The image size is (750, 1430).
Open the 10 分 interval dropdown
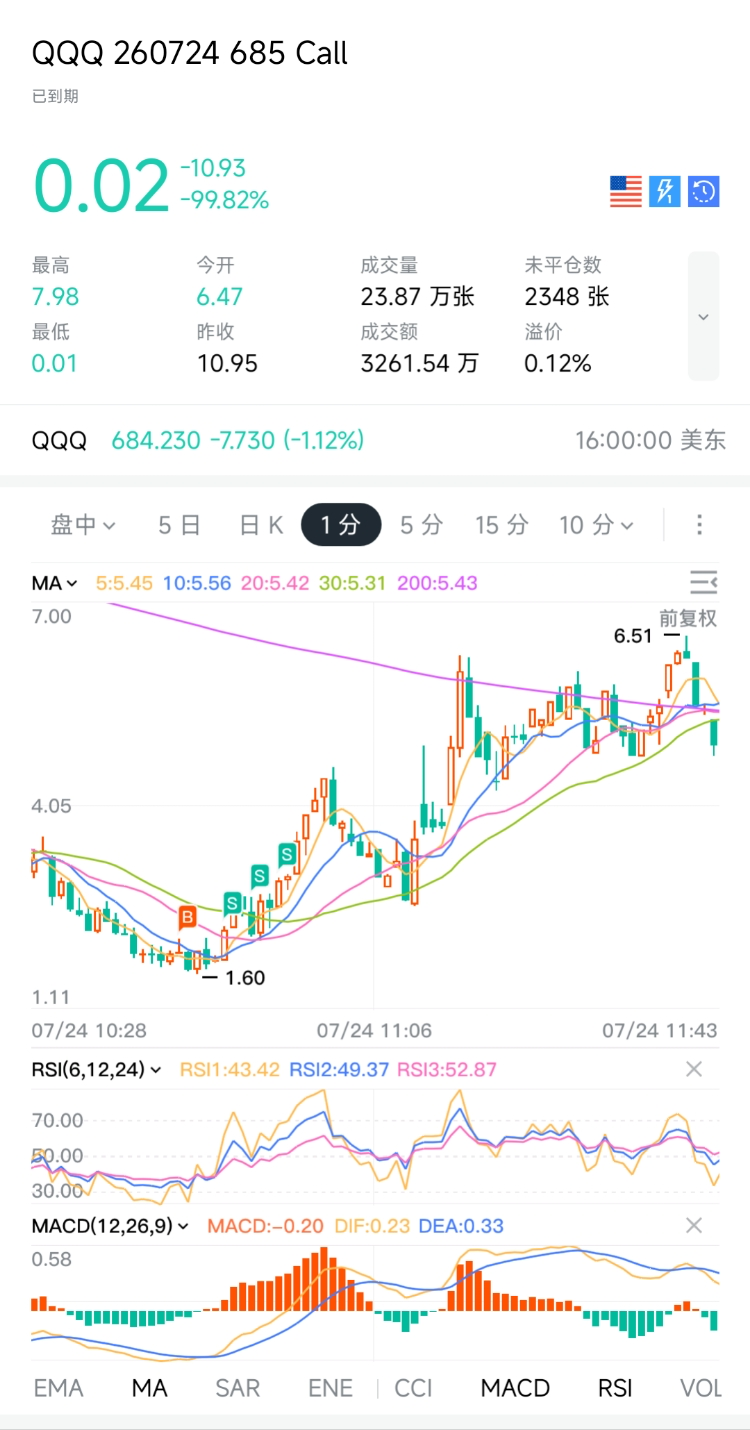click(596, 525)
